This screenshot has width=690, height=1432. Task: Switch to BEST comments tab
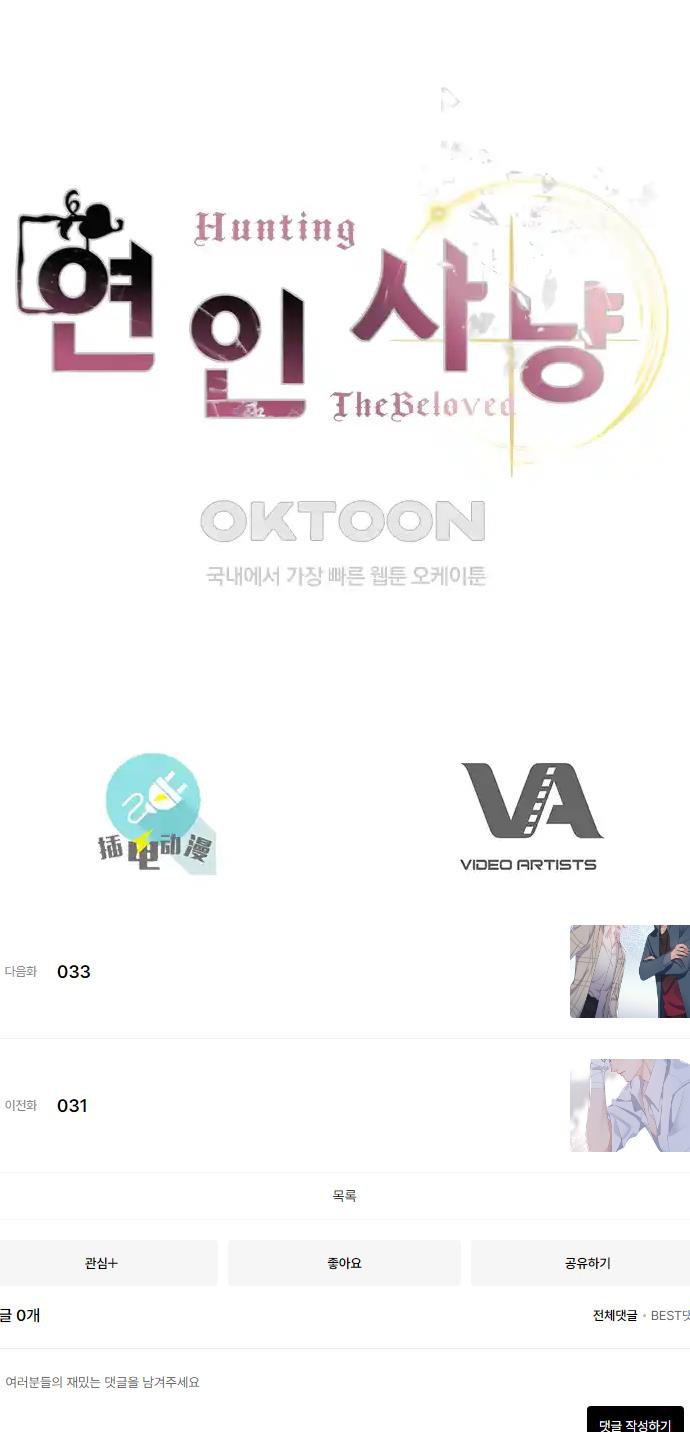(670, 1315)
